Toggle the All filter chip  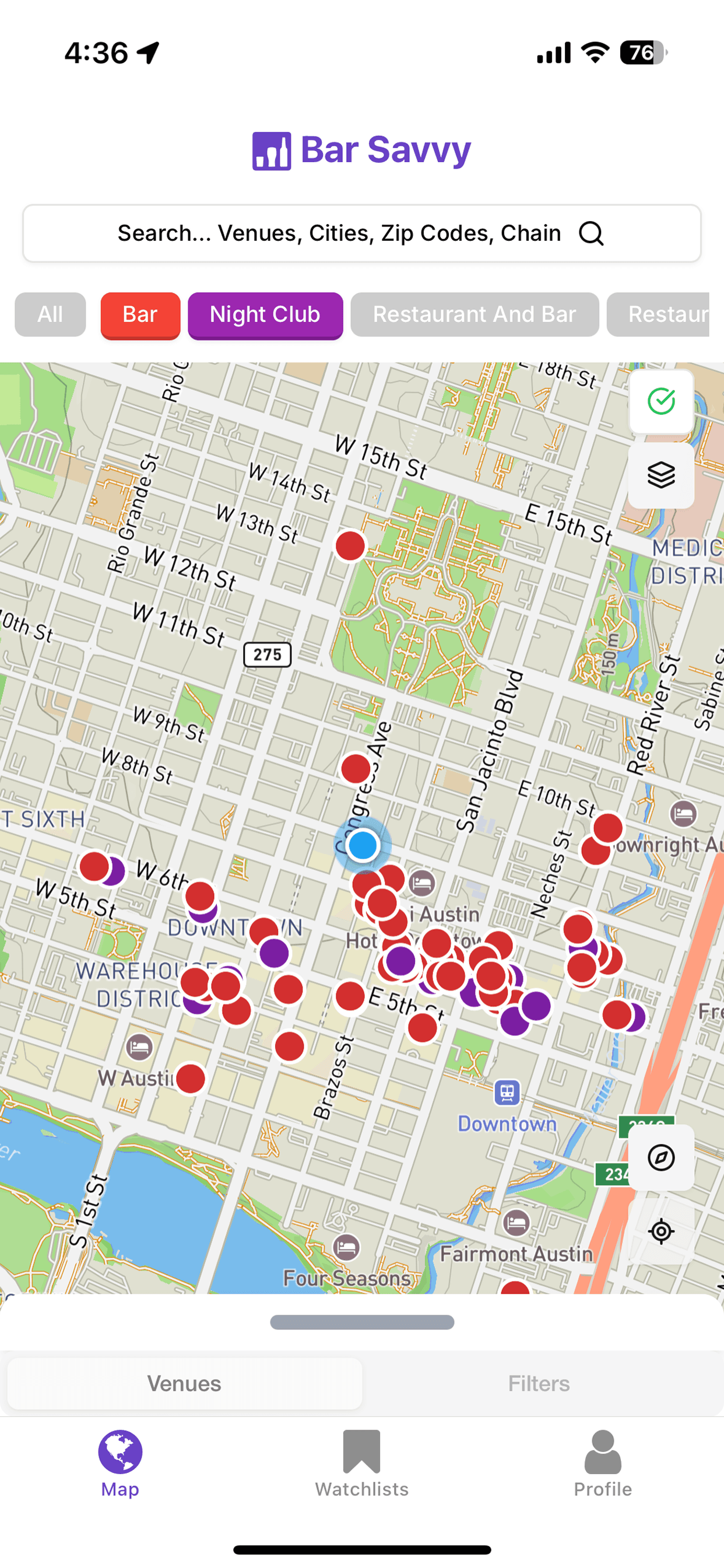click(50, 314)
